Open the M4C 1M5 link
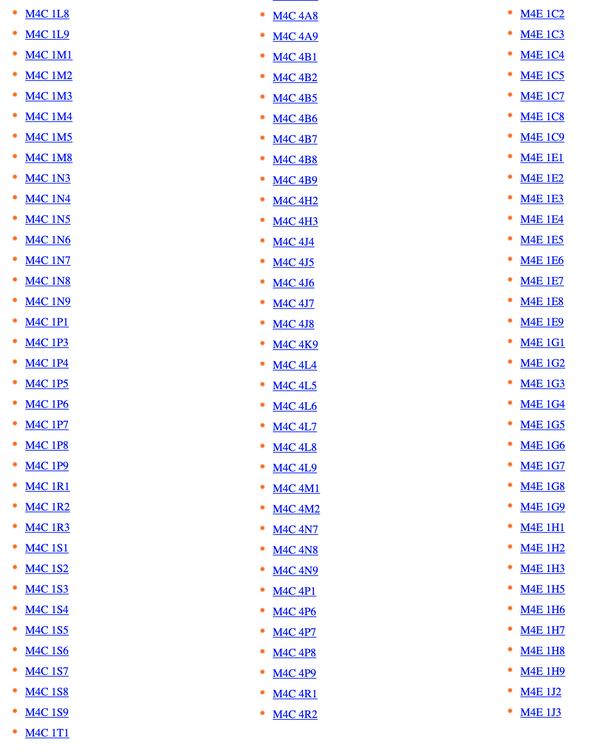The image size is (602, 755). click(x=49, y=137)
